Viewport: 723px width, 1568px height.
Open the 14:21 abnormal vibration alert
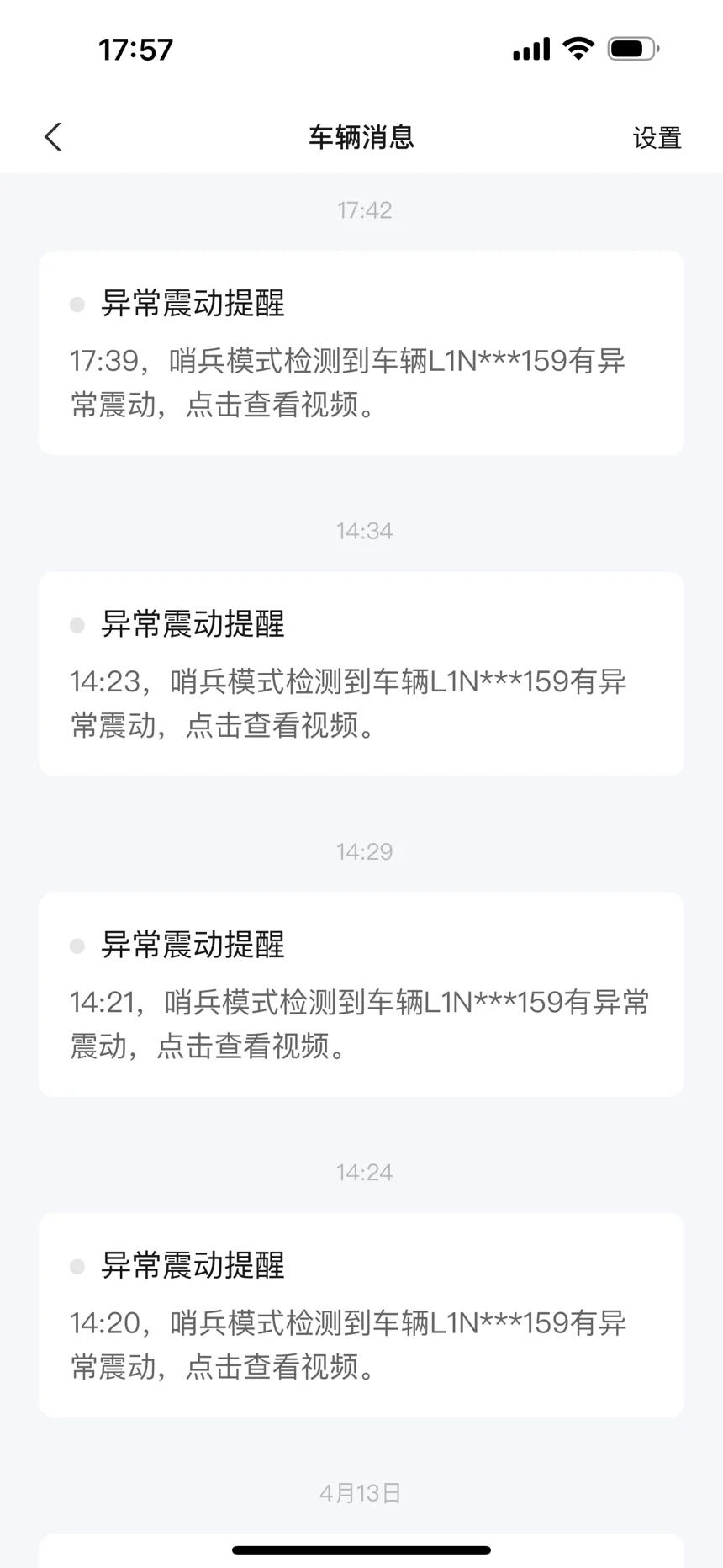pyautogui.click(x=361, y=994)
